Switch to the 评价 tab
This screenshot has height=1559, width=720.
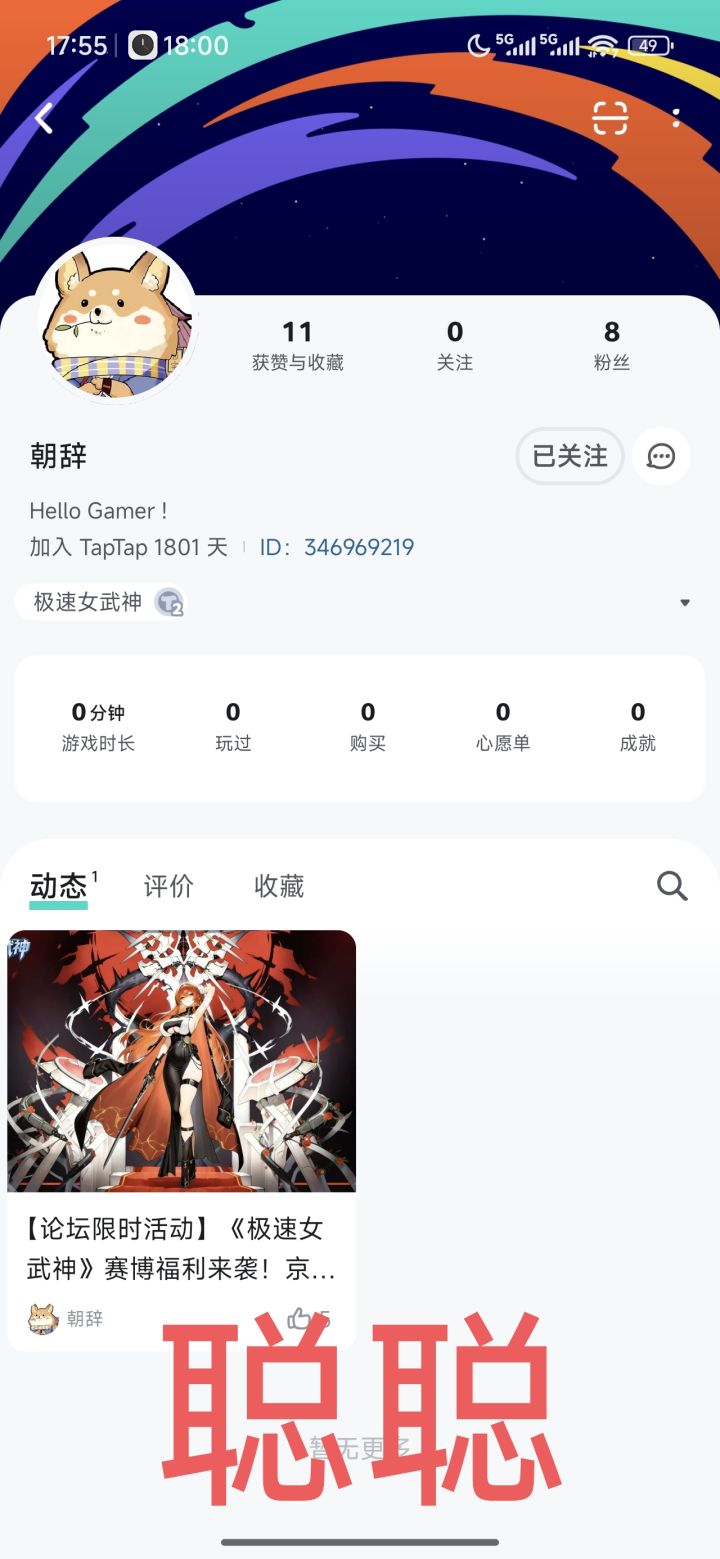point(168,886)
